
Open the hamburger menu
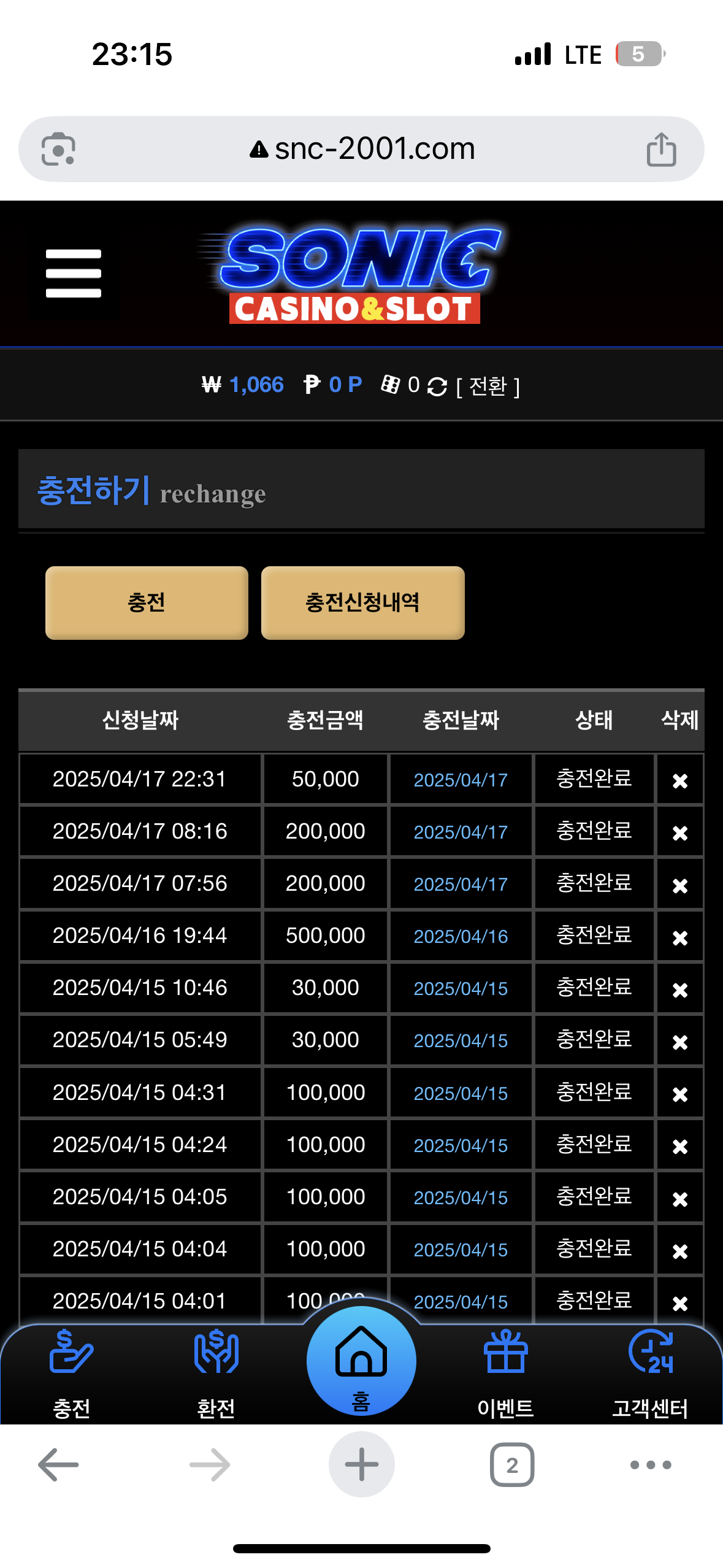(73, 274)
